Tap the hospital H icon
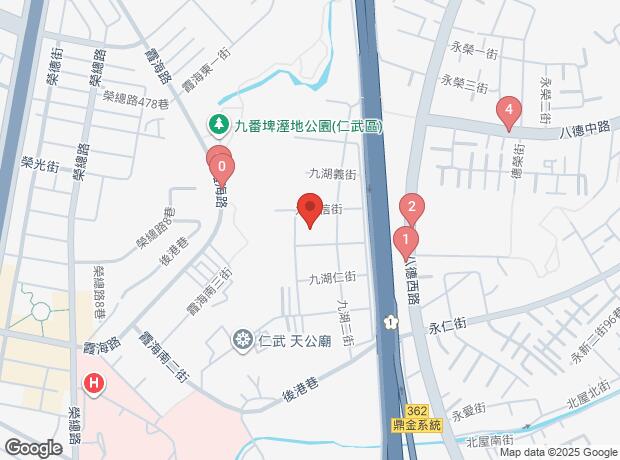620x460 pixels. [94, 383]
